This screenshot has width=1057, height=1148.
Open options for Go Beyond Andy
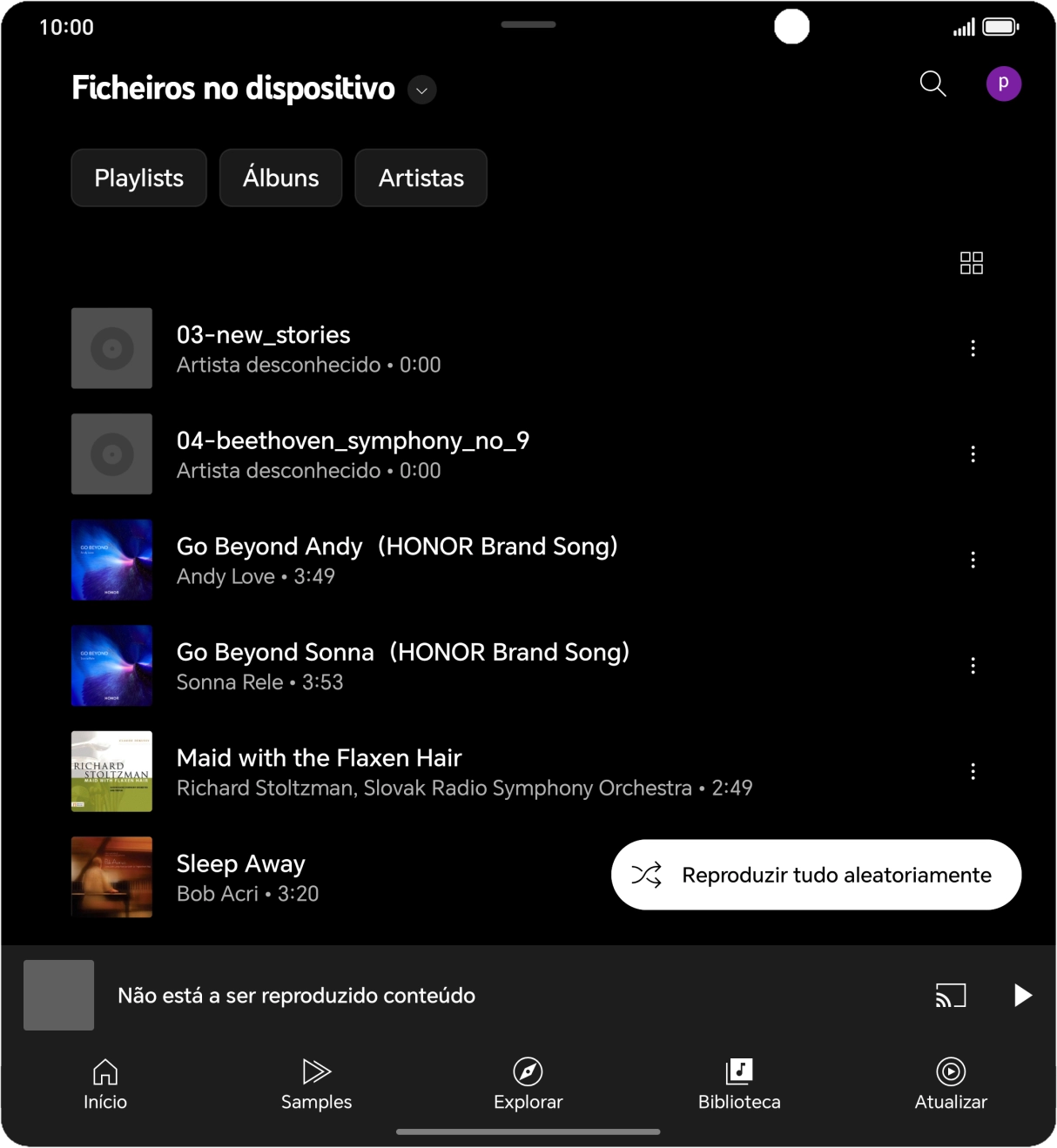point(973,560)
